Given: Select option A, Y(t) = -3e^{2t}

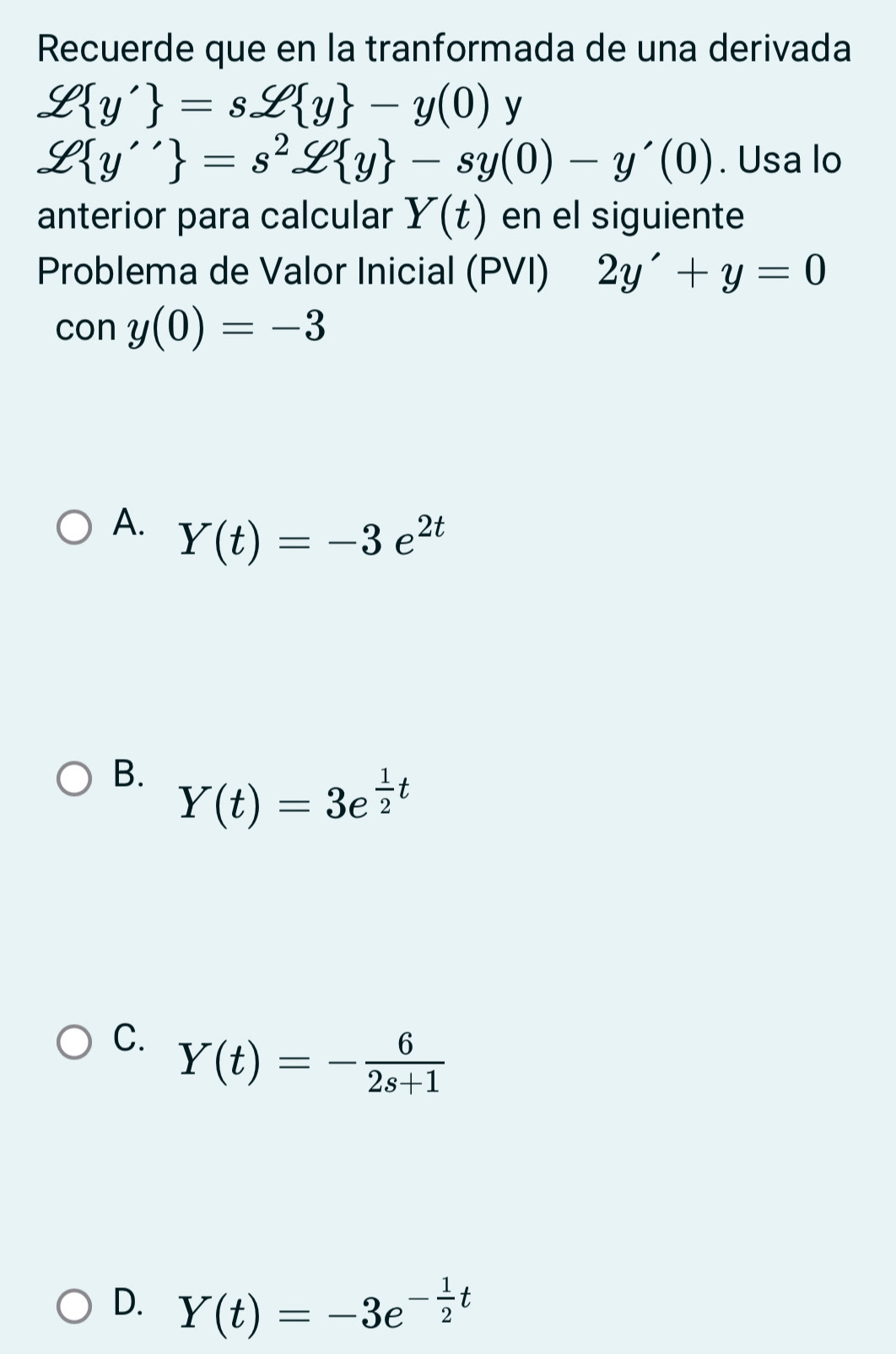Looking at the screenshot, I should pos(75,528).
